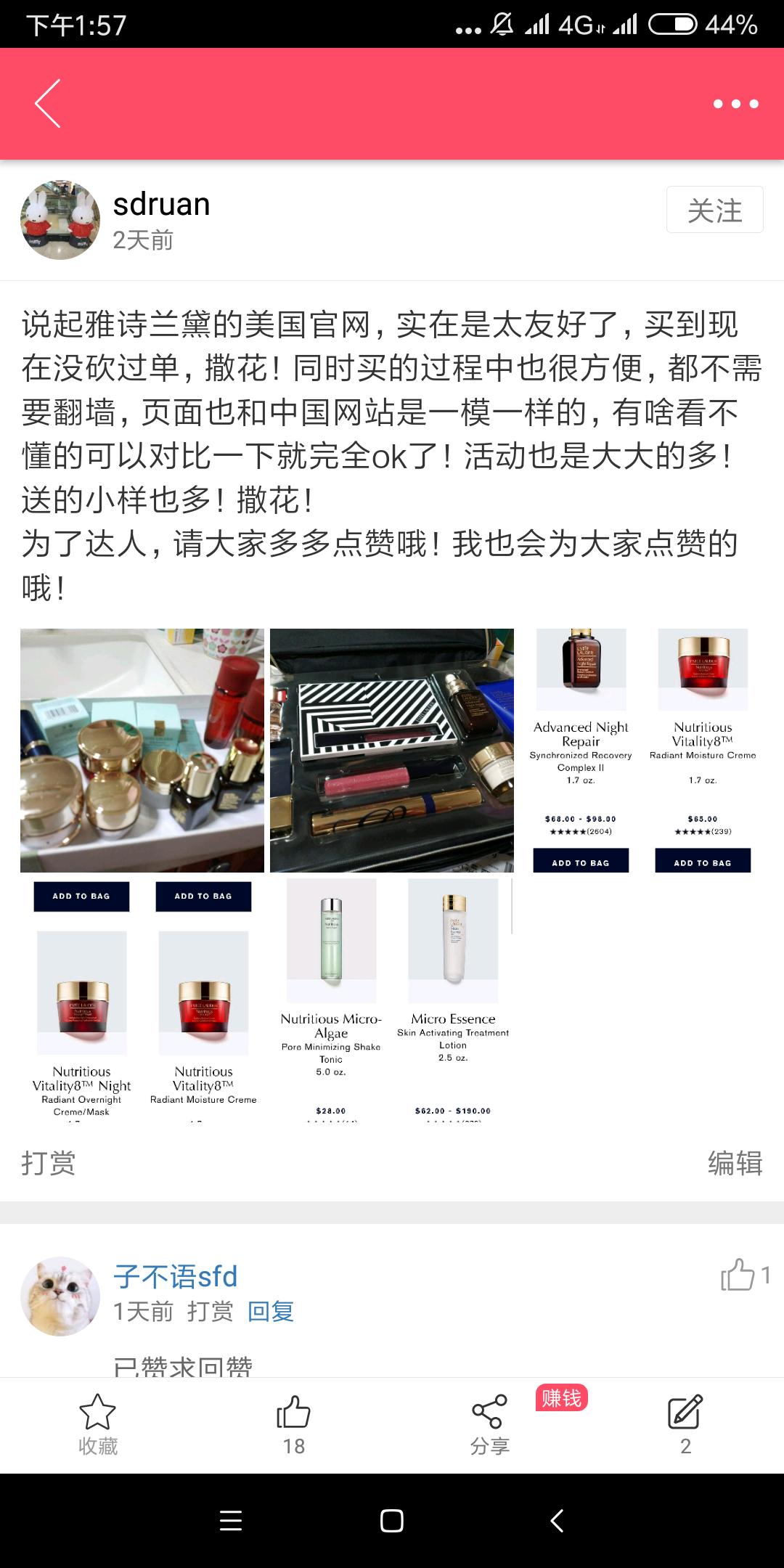Tap 打赏 to tip the post

48,1163
